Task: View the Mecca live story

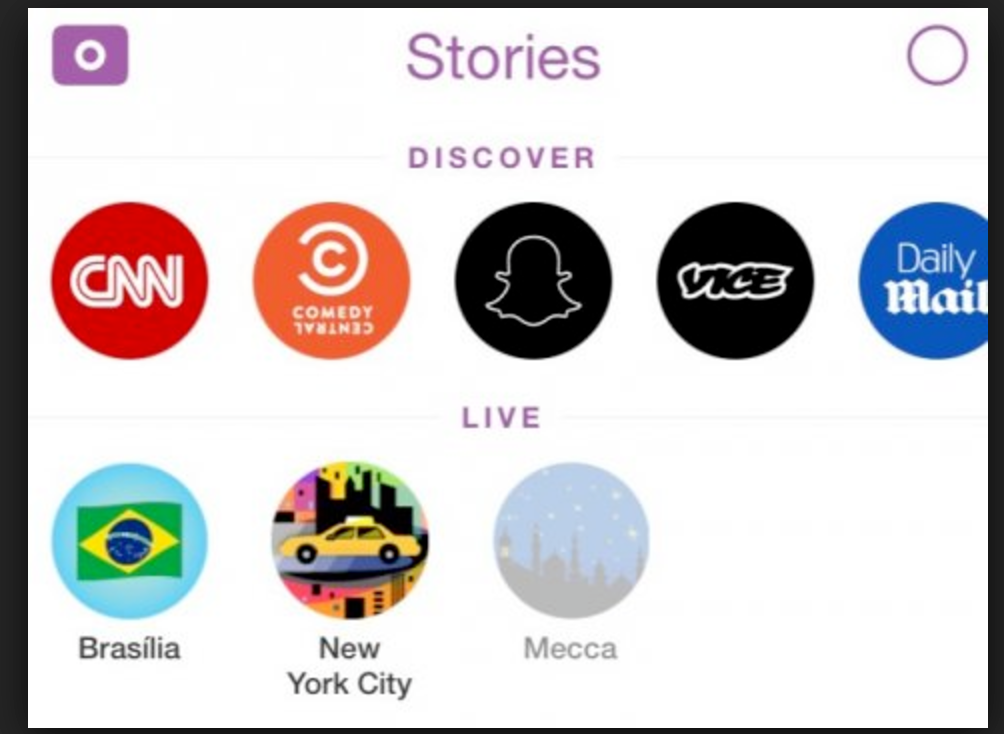Action: pos(571,541)
